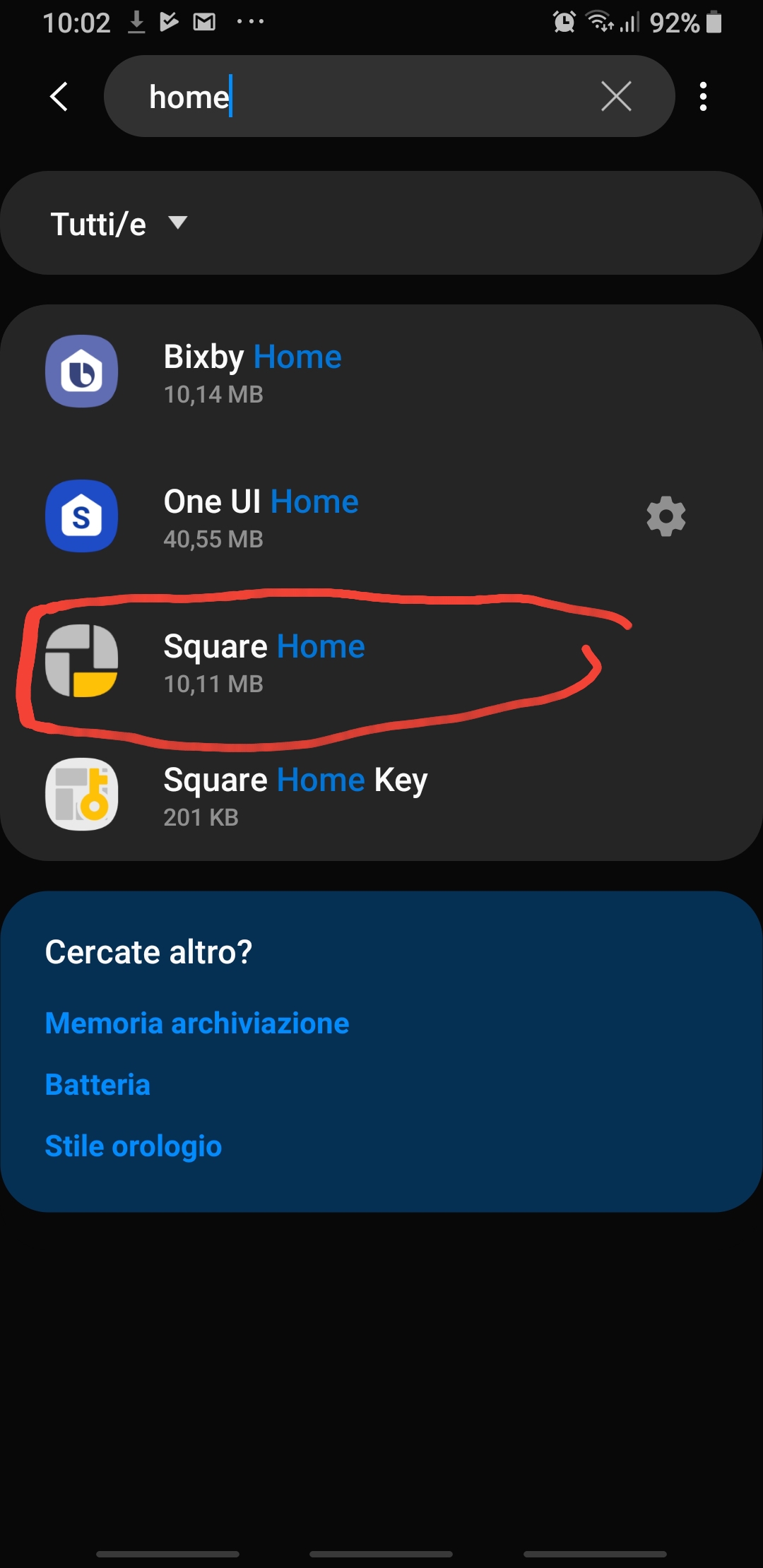Go back from app search
763x1568 pixels.
pos(59,97)
